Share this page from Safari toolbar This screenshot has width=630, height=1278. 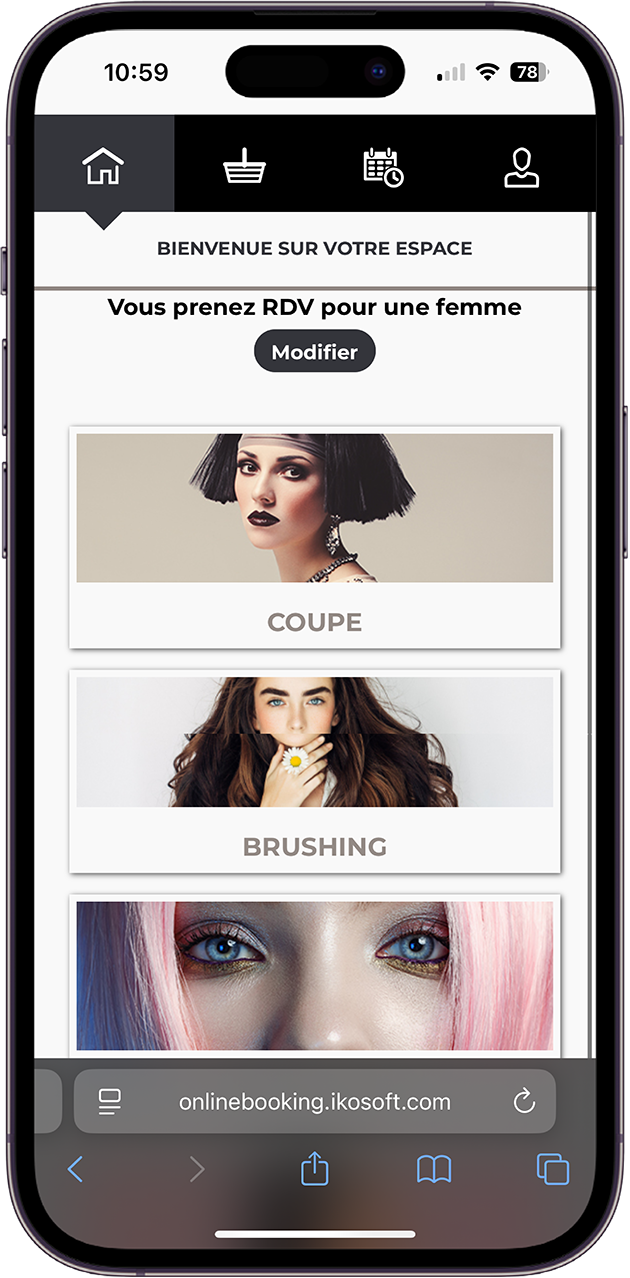(x=314, y=1169)
